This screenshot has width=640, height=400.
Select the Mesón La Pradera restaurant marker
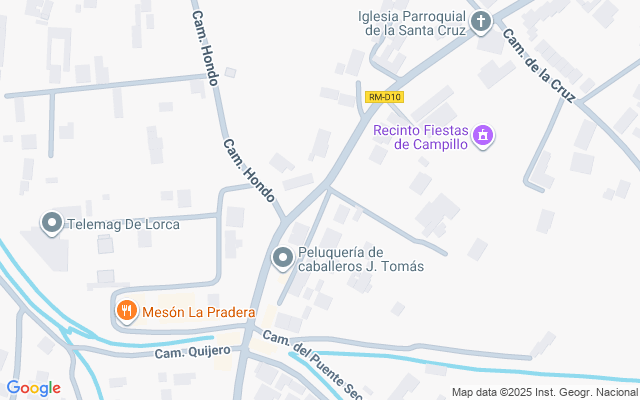pos(127,311)
